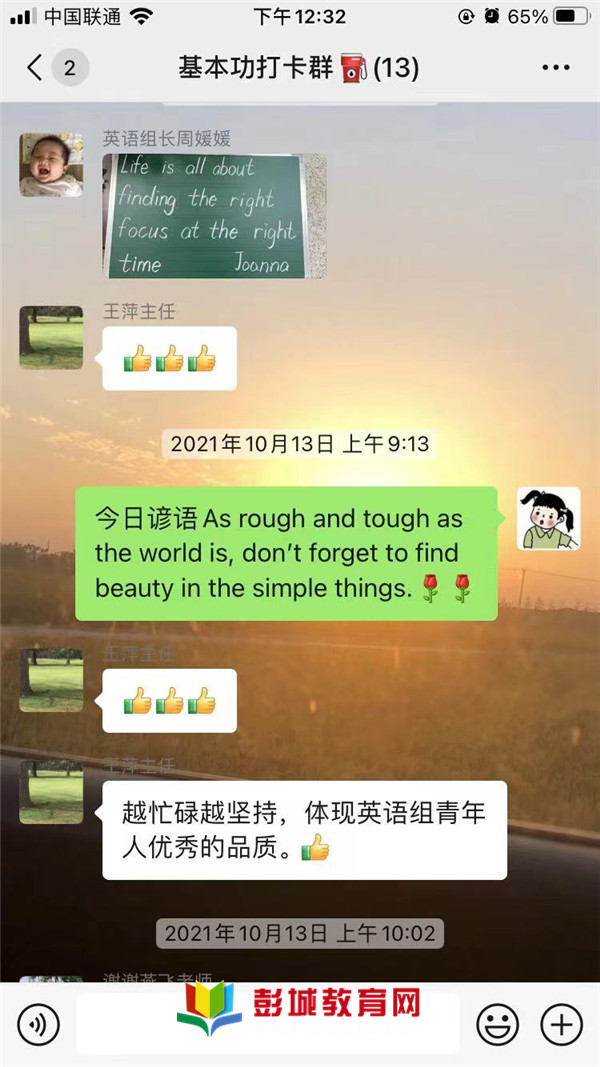Viewport: 600px width, 1067px height.
Task: View my own girl avatar profile
Action: (x=548, y=519)
